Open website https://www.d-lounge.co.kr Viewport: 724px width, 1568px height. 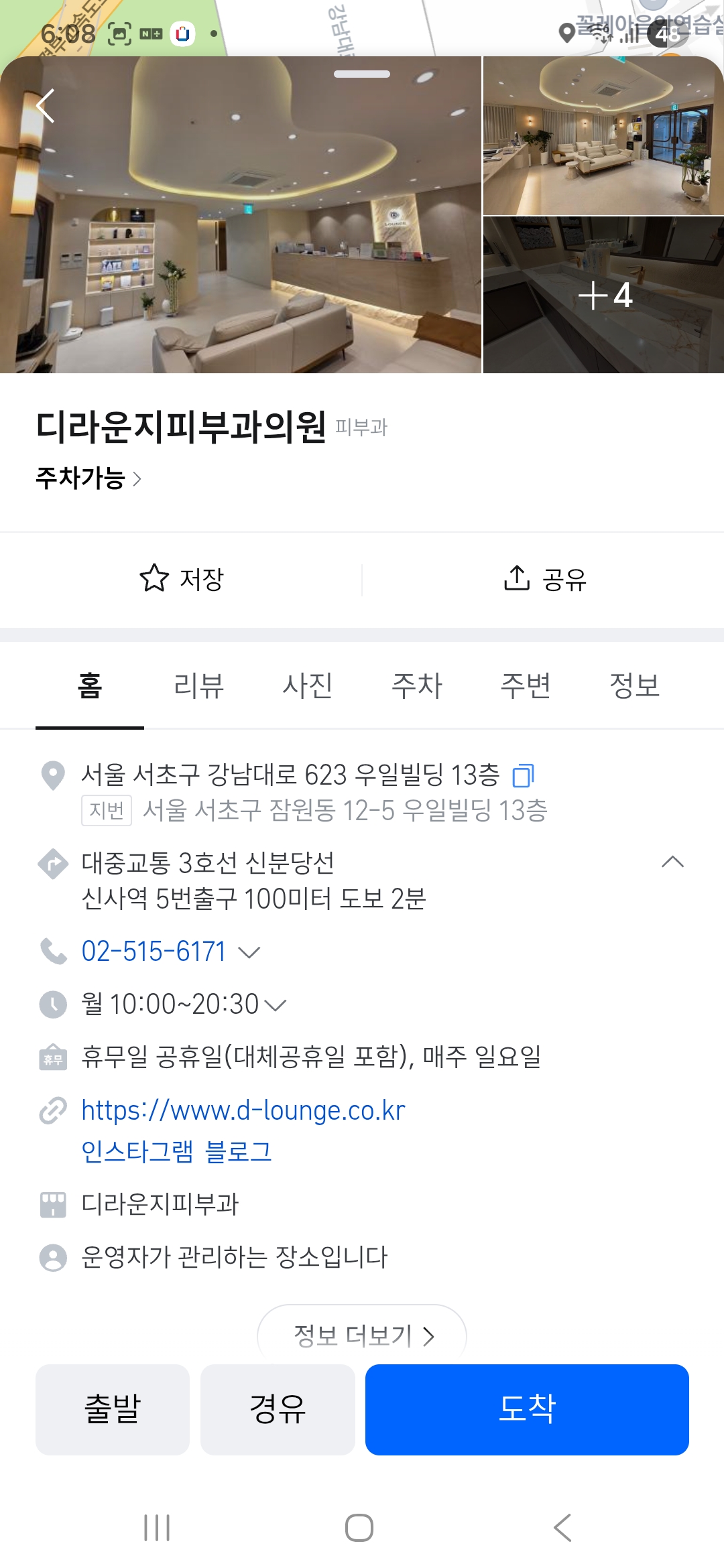pyautogui.click(x=243, y=1110)
